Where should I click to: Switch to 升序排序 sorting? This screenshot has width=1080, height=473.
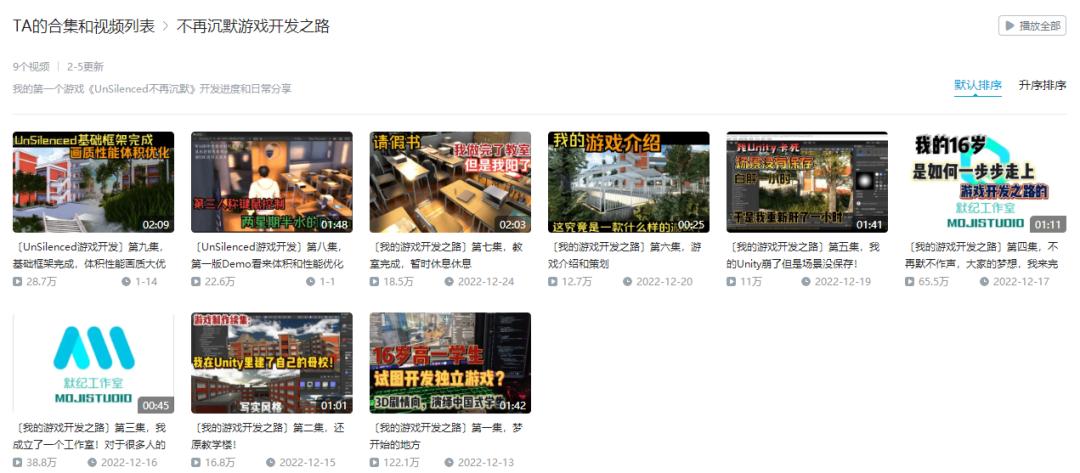coord(1042,85)
